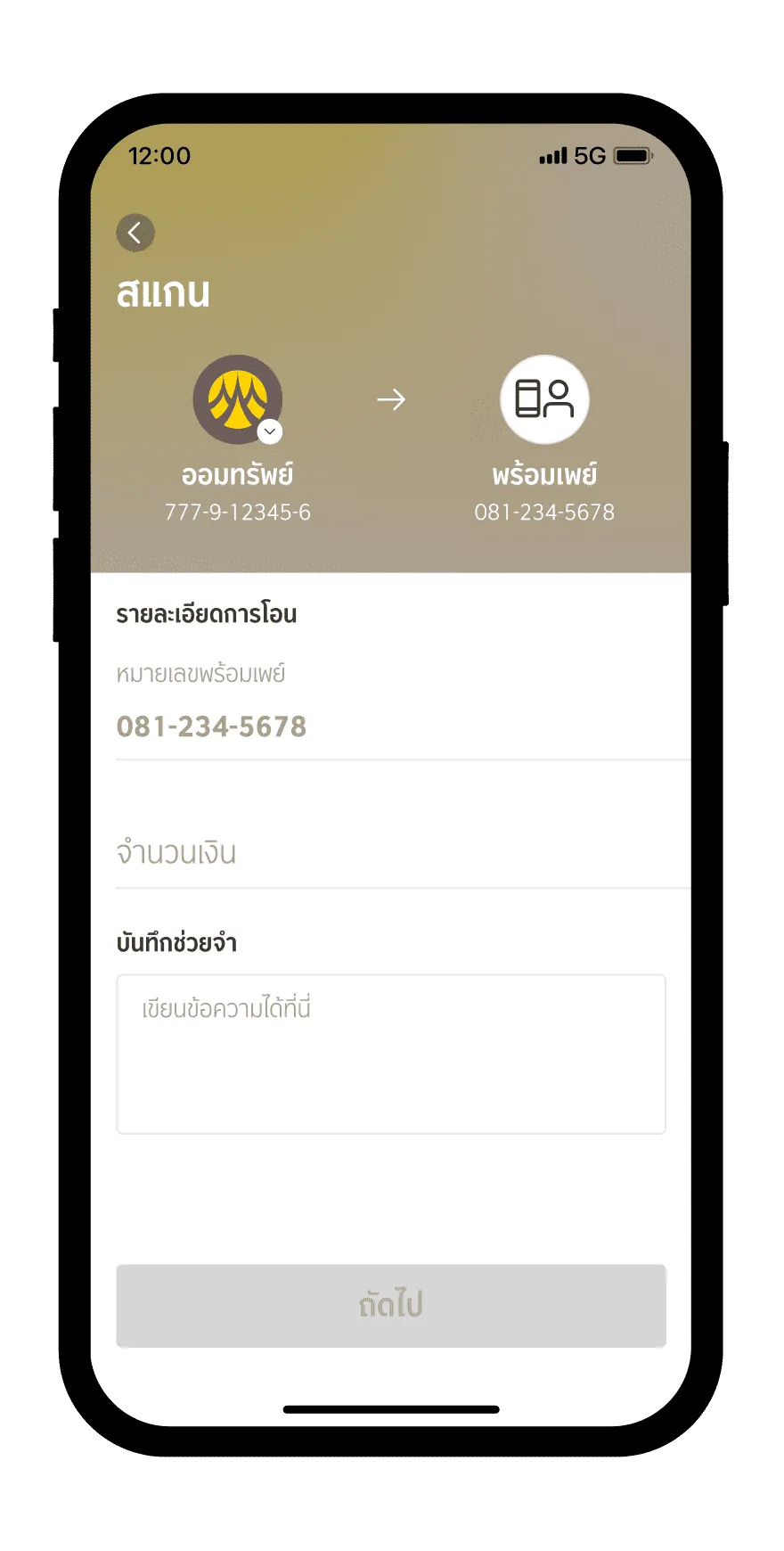The height and width of the screenshot is (1551, 784).
Task: Go back using the arrow above สแกน
Action: click(x=135, y=234)
